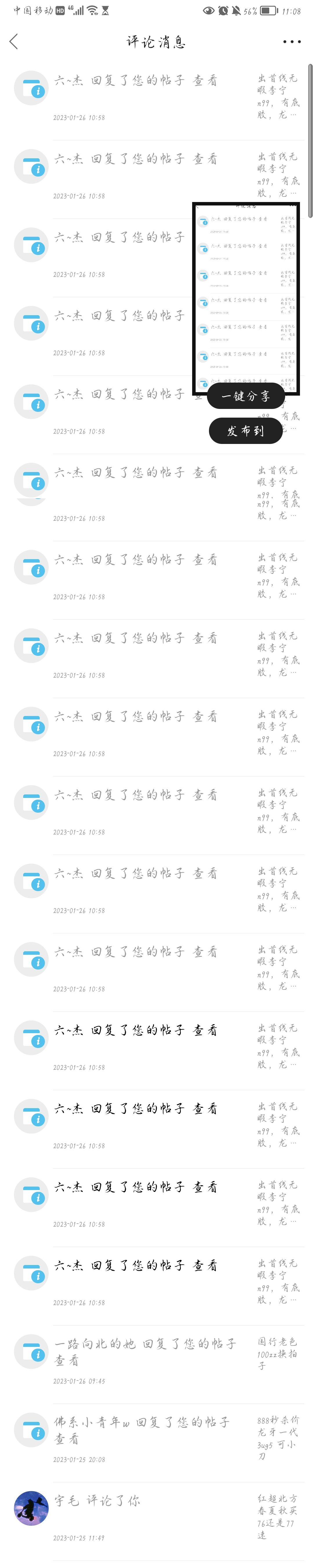Open 宇毛's comment on you
This screenshot has width=313, height=1568.
pos(98,1501)
